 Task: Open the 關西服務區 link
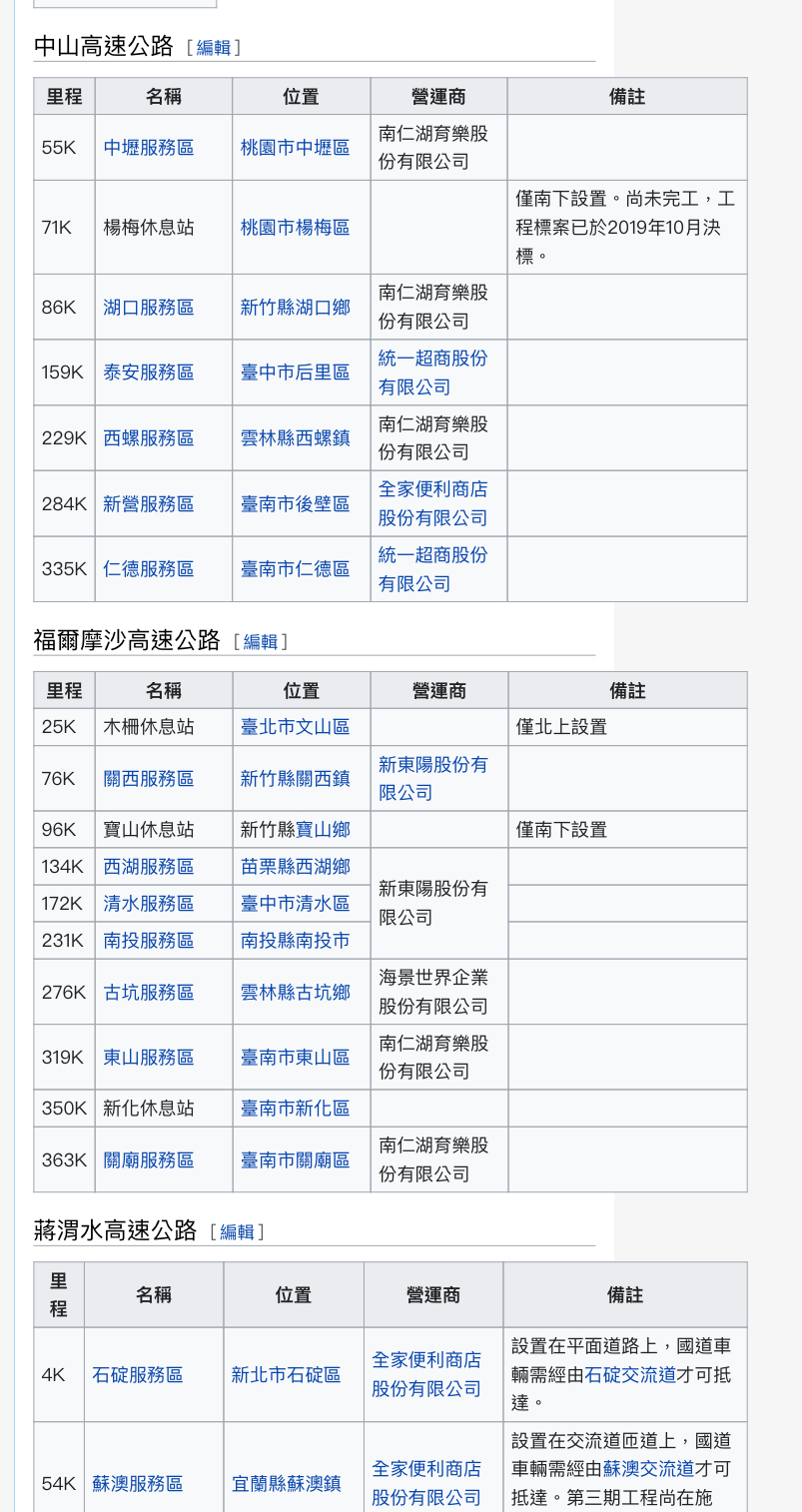click(149, 779)
